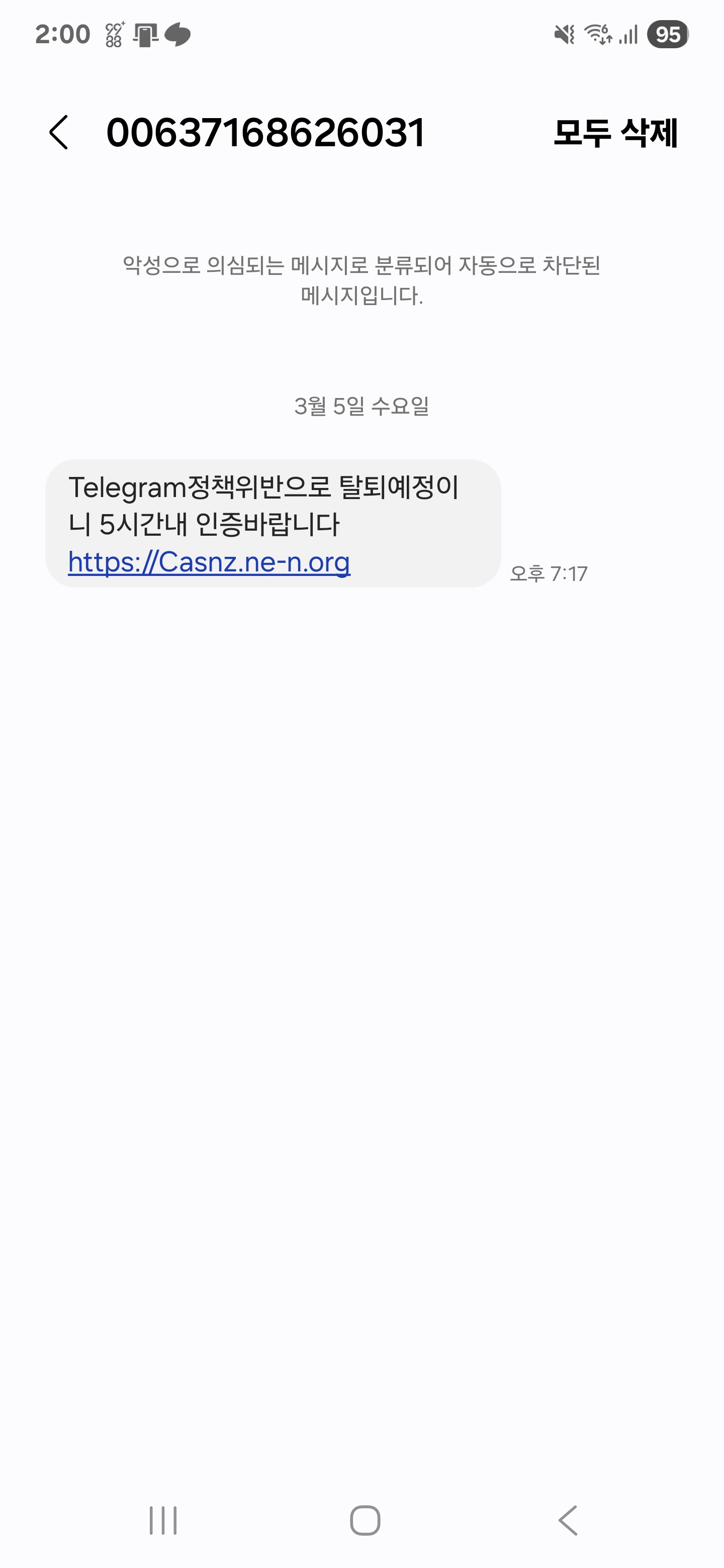Tap the system back button in the navigation bar
The image size is (724, 1568).
click(x=568, y=1520)
